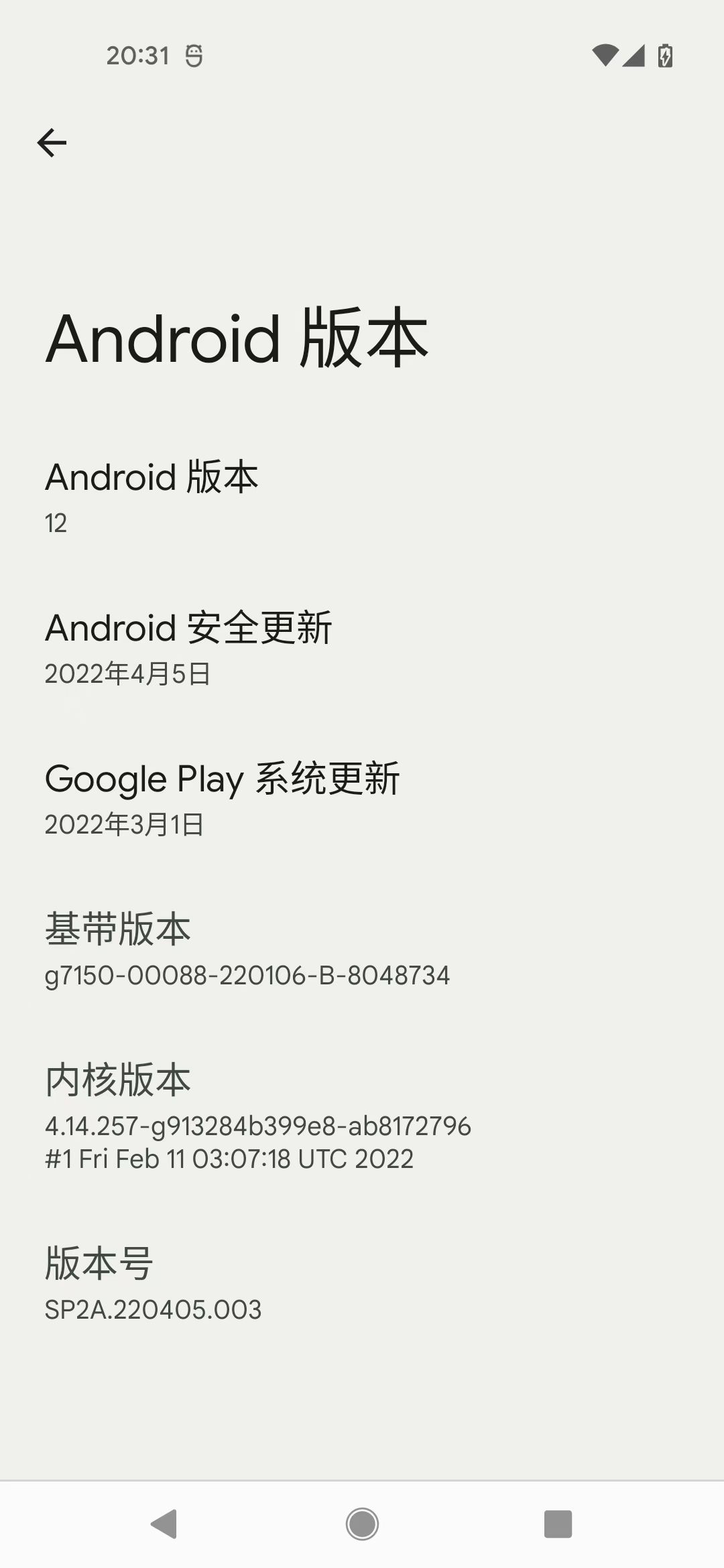Screen dimensions: 724x1568
Task: Click the baseband value g7150-00088-220106-B-8048734
Action: click(248, 975)
